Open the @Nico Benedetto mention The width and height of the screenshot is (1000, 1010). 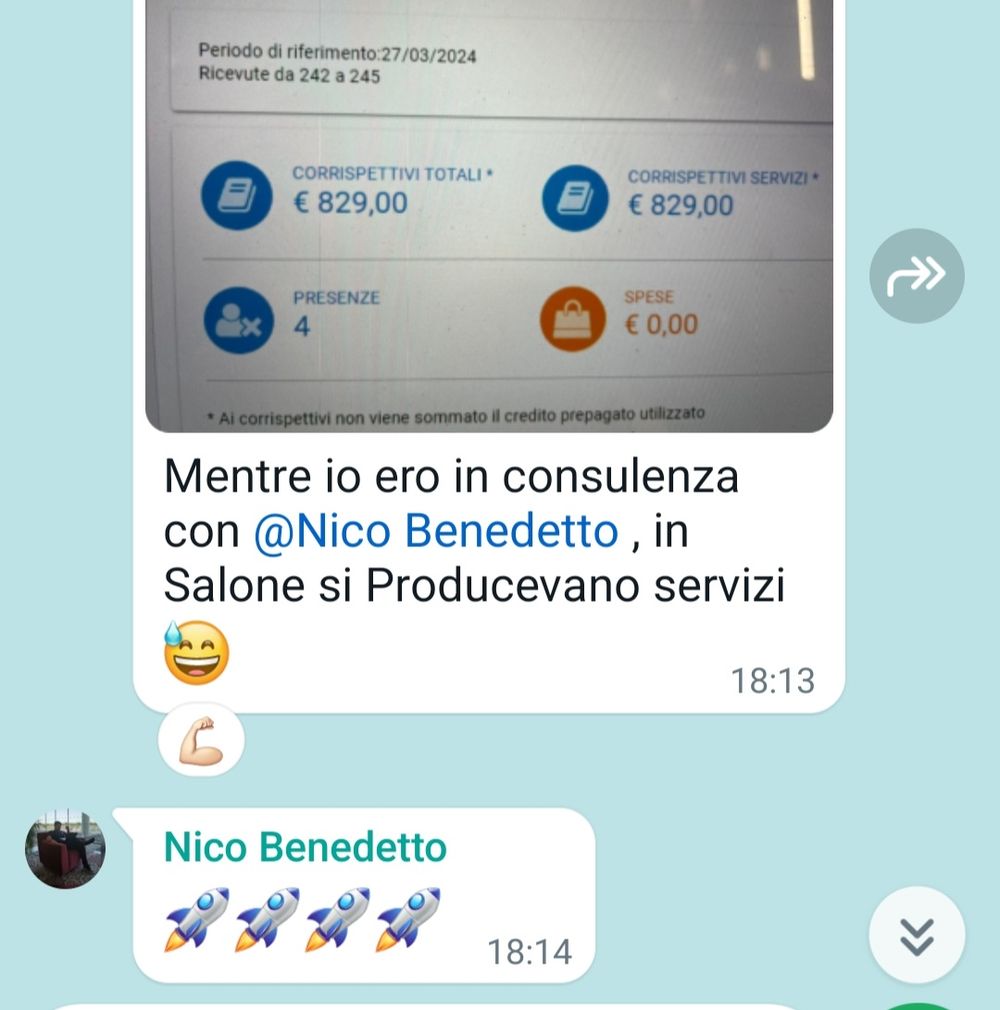[436, 531]
